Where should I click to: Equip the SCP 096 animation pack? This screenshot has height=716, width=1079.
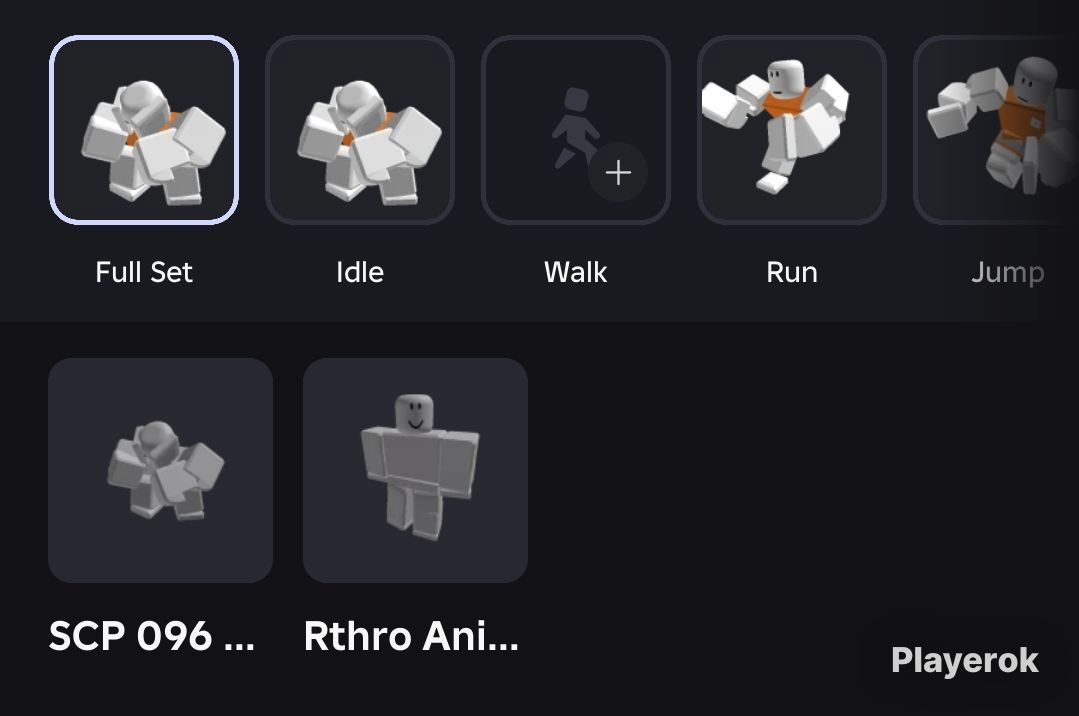(x=160, y=470)
